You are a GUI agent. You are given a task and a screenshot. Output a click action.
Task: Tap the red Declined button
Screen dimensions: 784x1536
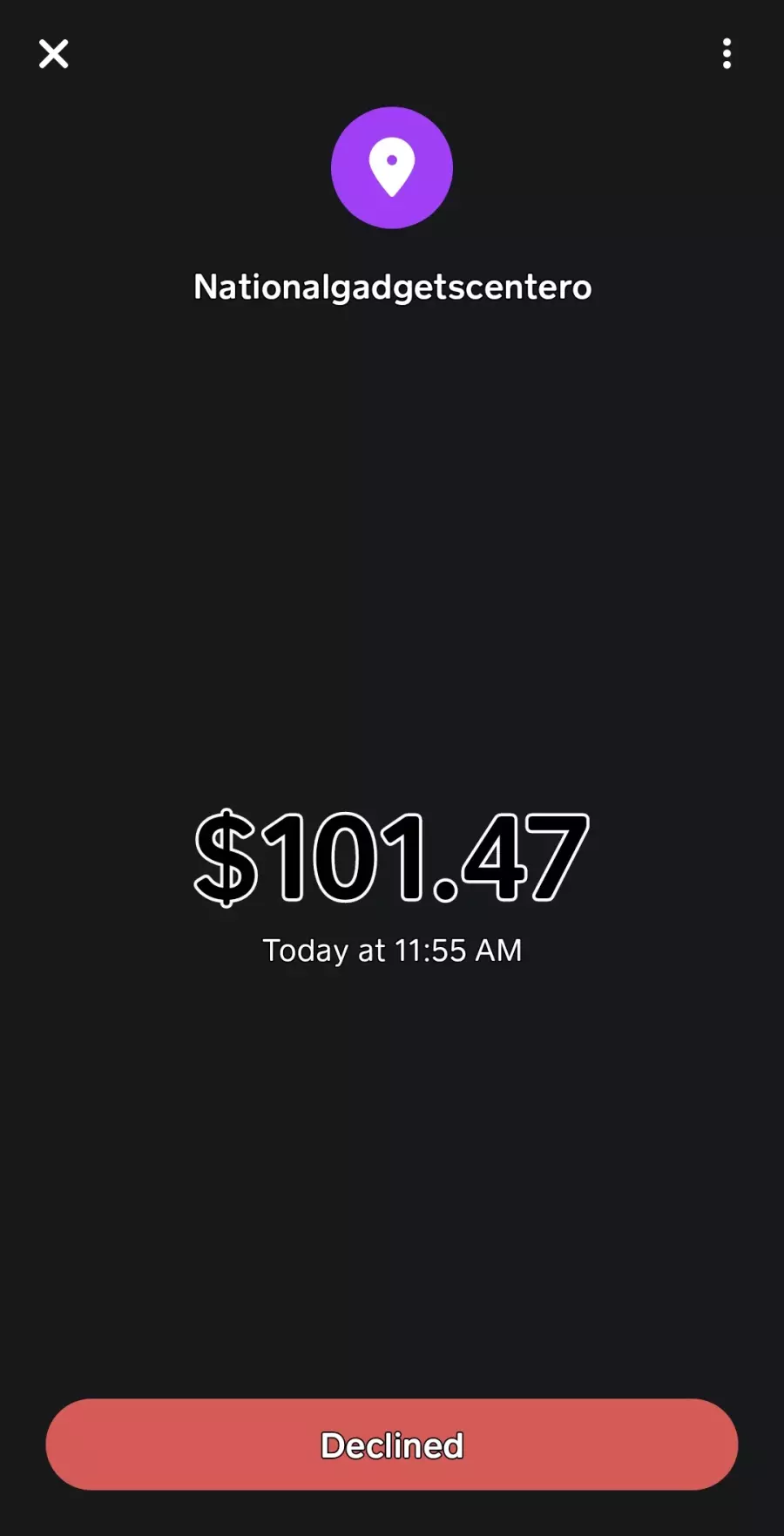pyautogui.click(x=392, y=1445)
